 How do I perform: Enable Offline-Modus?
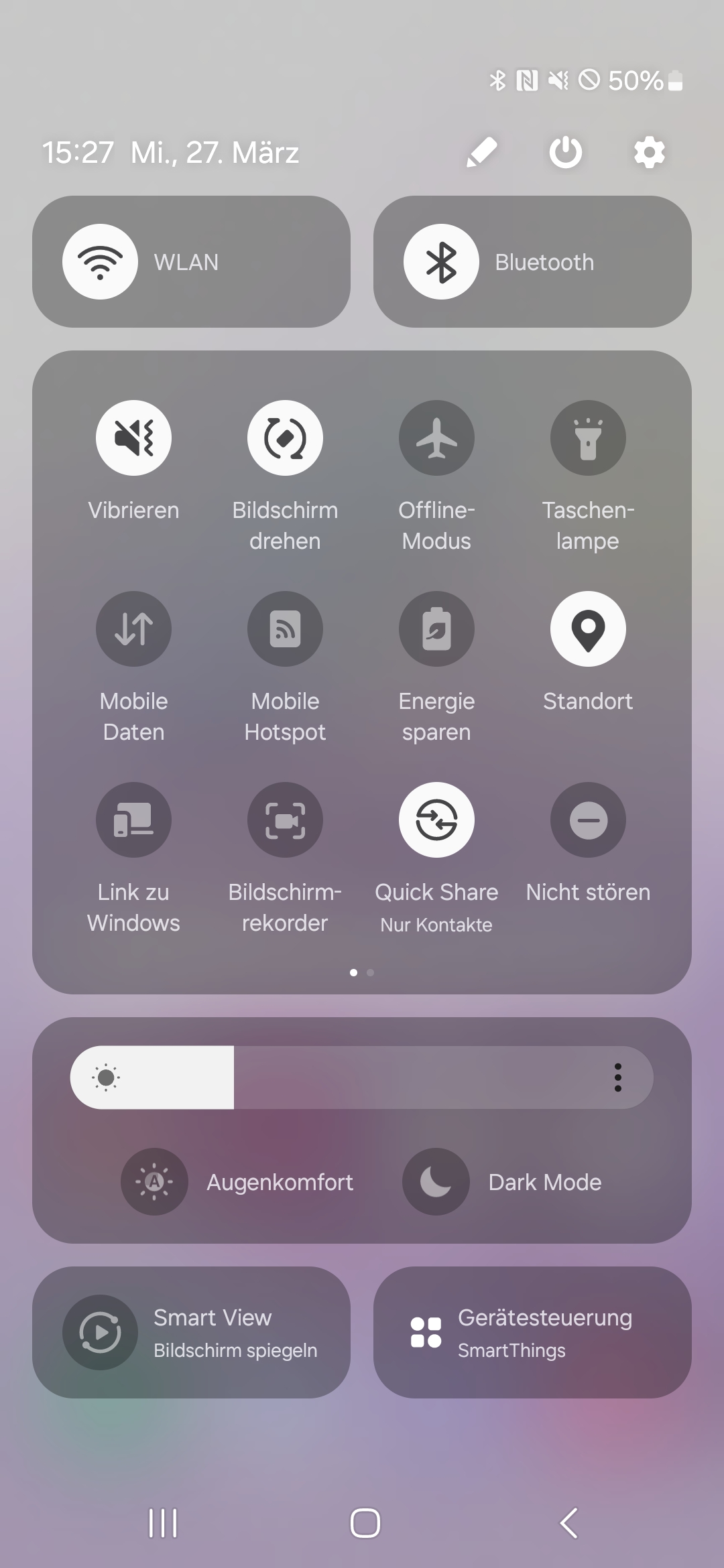[436, 438]
